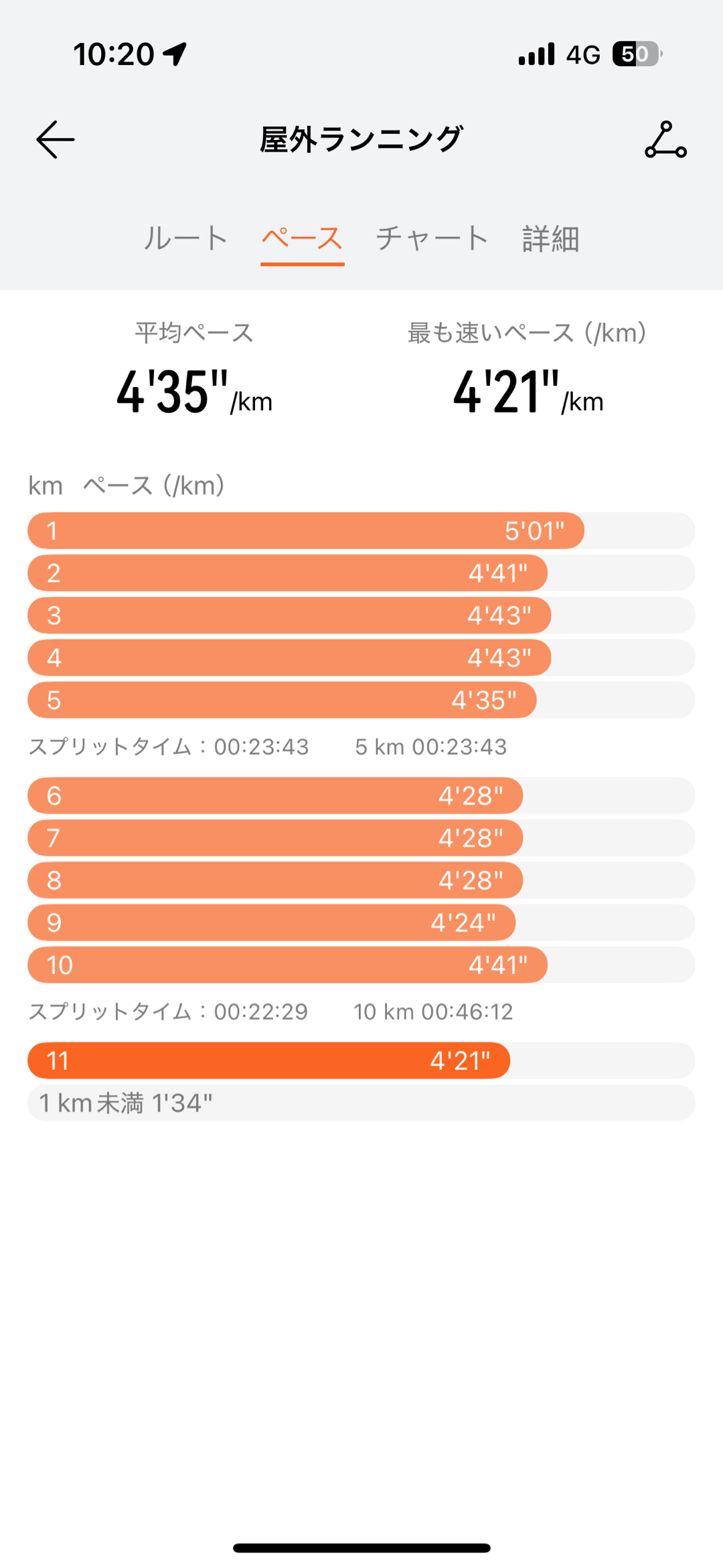Viewport: 723px width, 1568px height.
Task: Go back using the arrow icon
Action: [55, 139]
